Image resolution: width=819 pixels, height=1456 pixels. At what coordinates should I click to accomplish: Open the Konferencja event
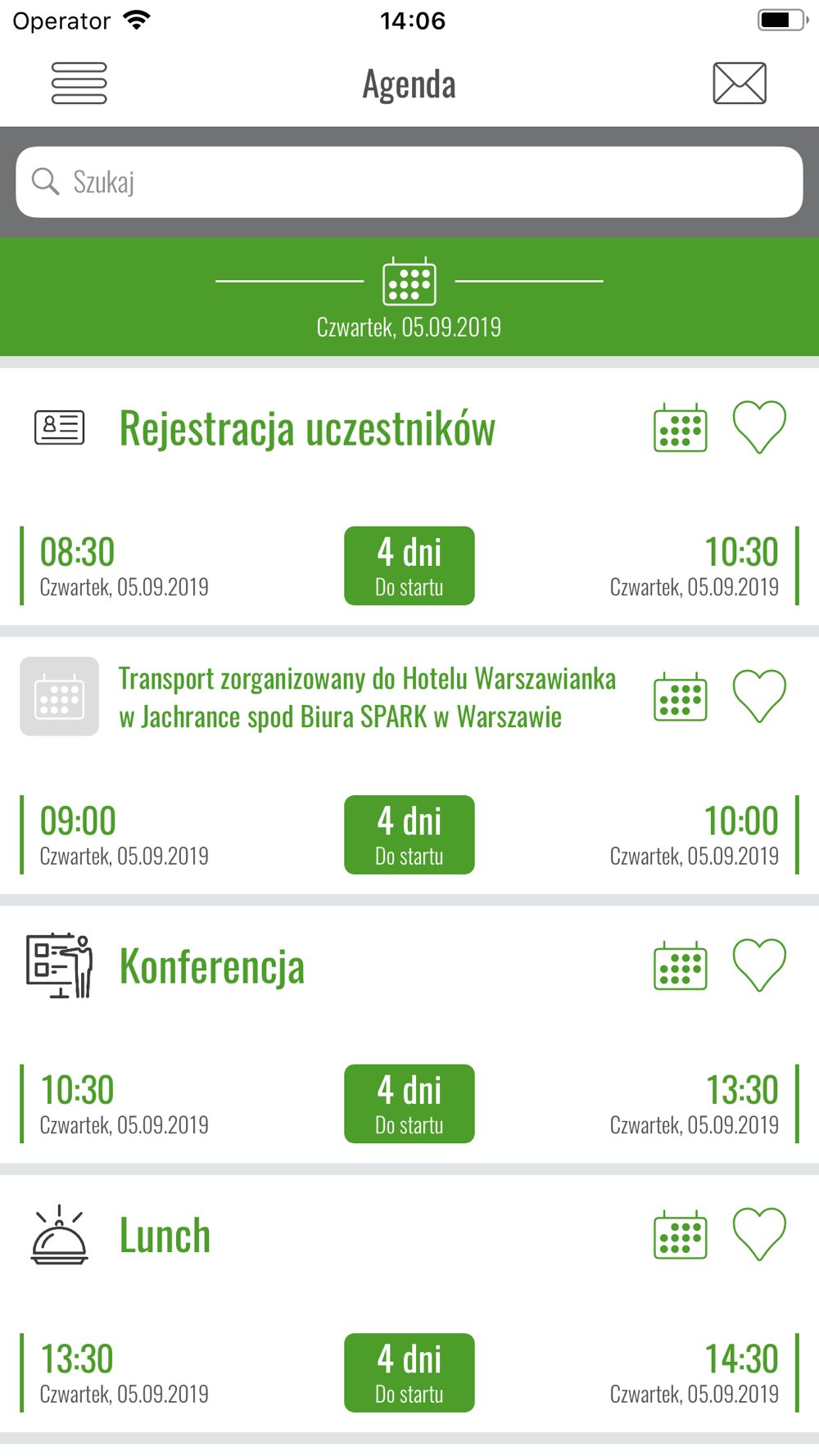coord(212,965)
